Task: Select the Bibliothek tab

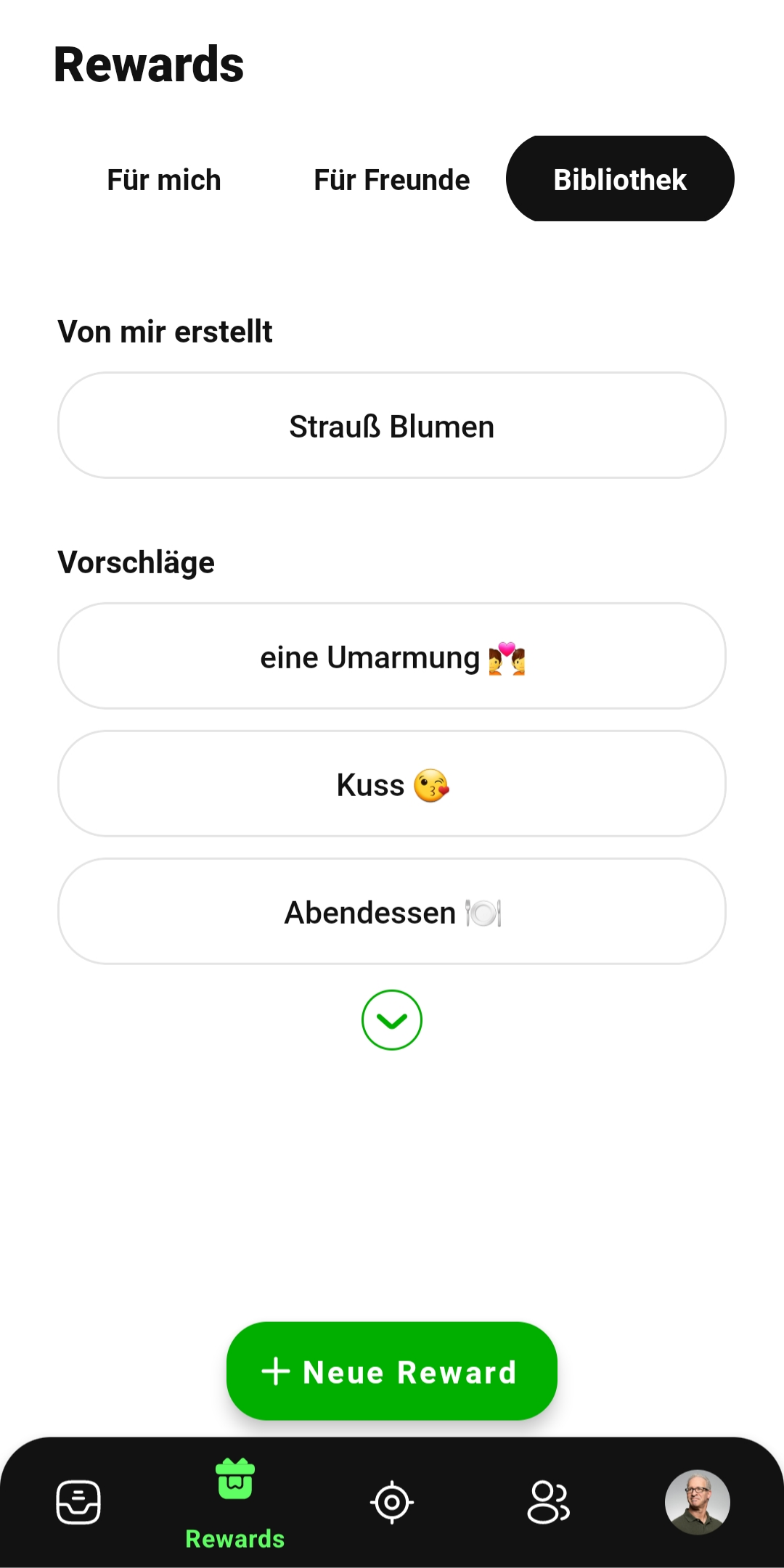Action: point(620,179)
